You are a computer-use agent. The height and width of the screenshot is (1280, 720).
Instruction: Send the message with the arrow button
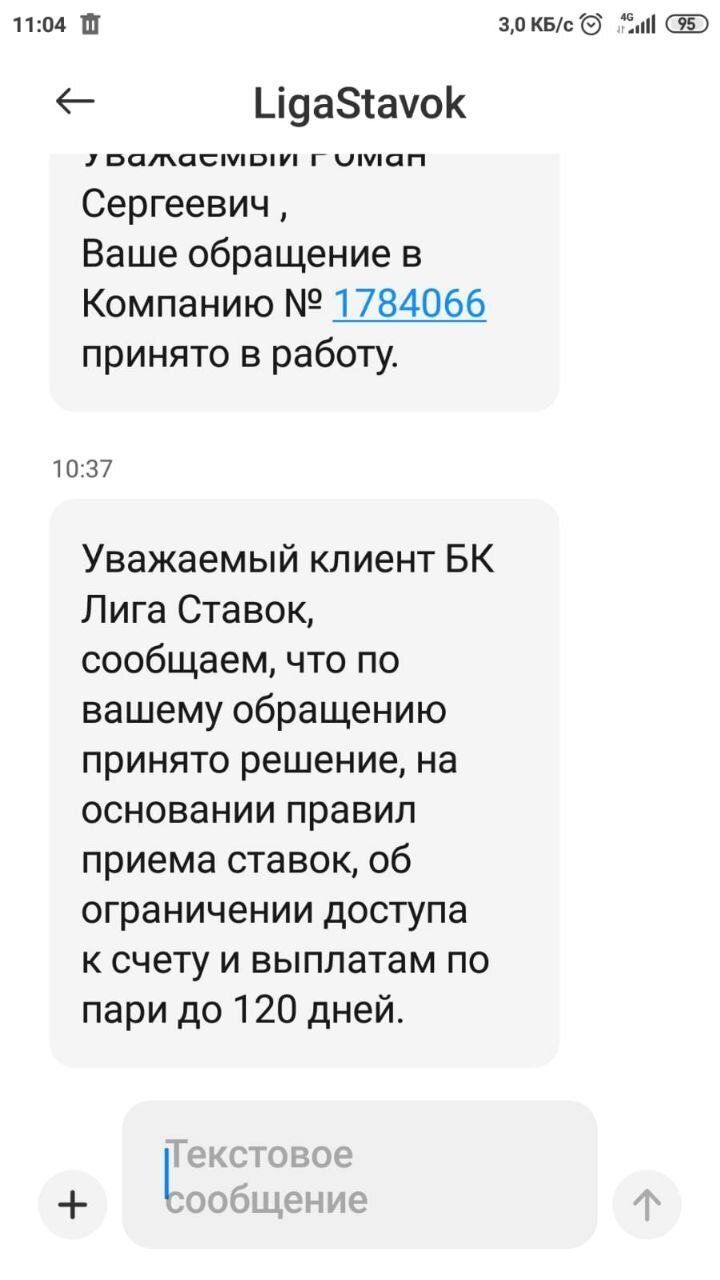pos(647,1205)
